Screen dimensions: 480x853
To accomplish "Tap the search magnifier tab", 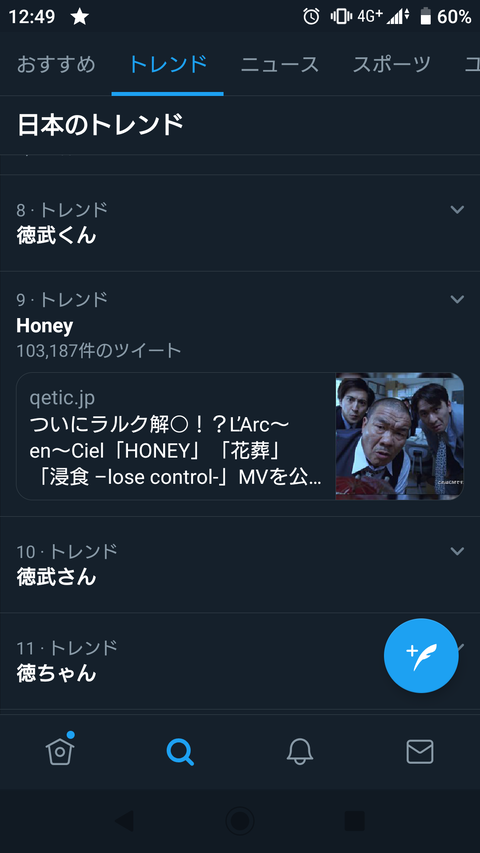I will pyautogui.click(x=180, y=752).
